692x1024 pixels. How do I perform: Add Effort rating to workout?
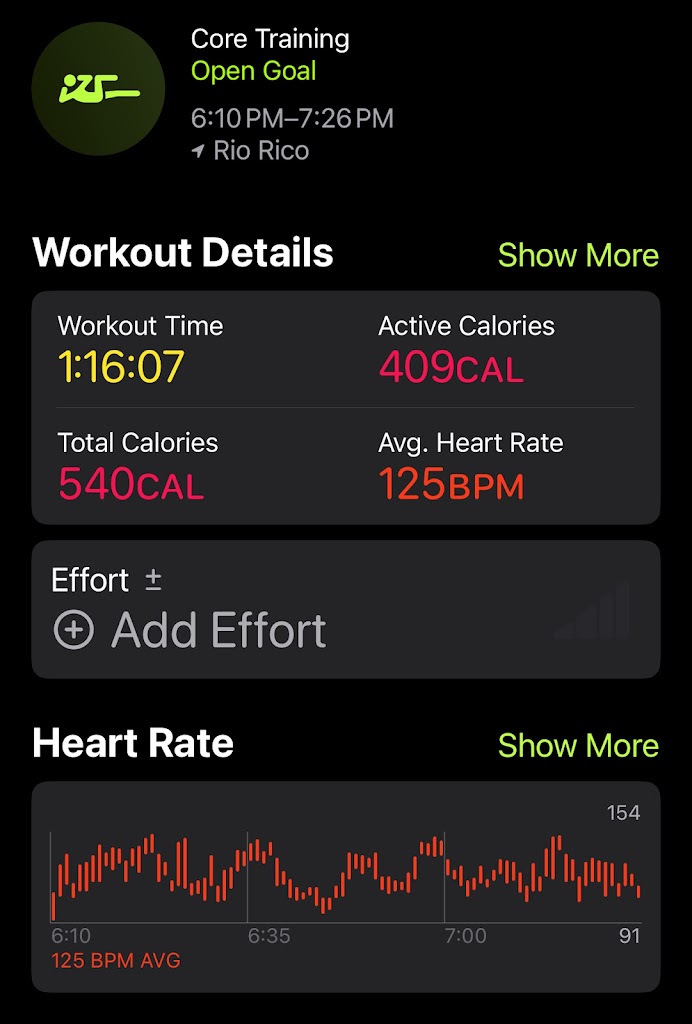(190, 630)
